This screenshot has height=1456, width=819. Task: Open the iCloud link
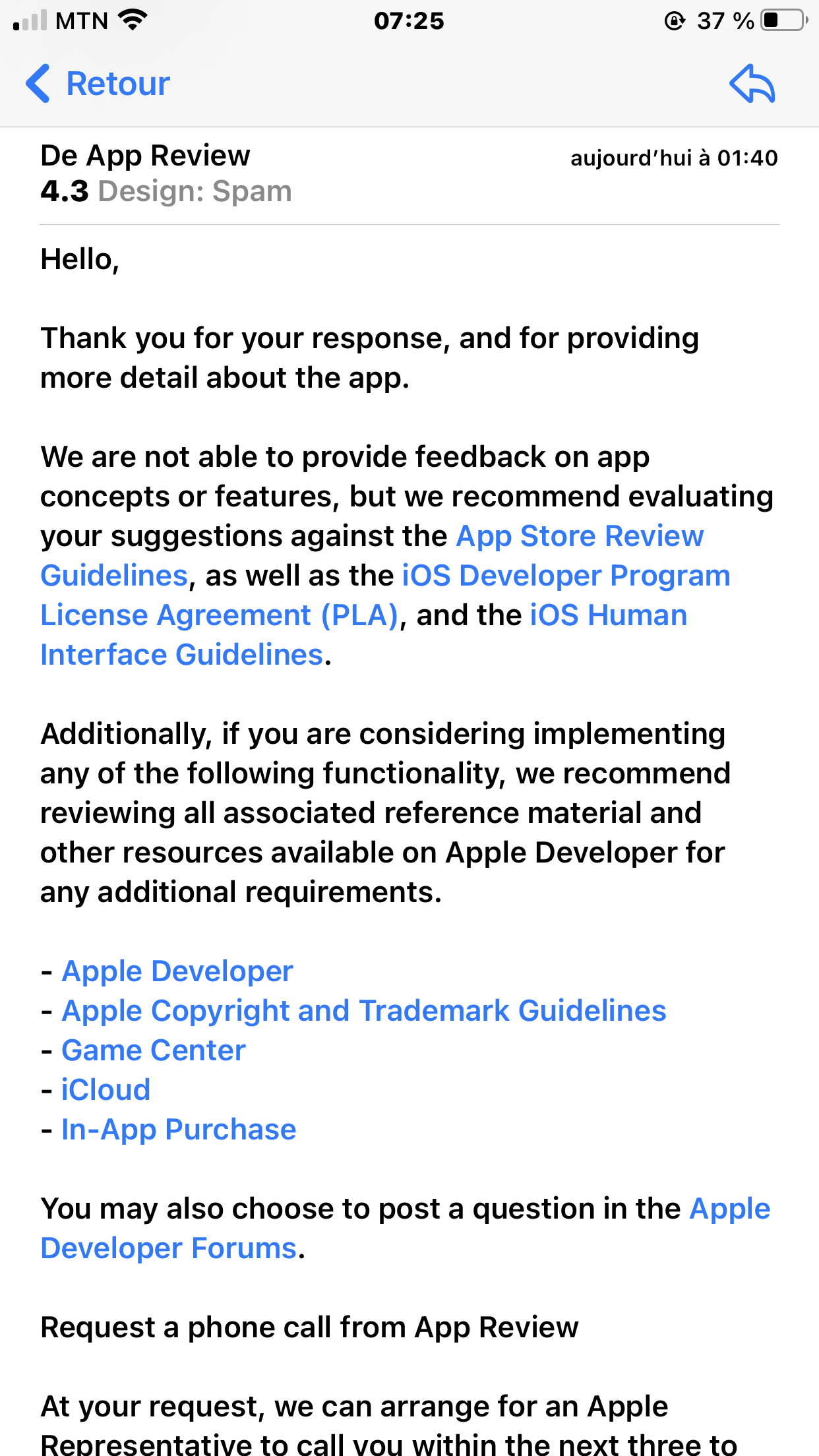[106, 1090]
